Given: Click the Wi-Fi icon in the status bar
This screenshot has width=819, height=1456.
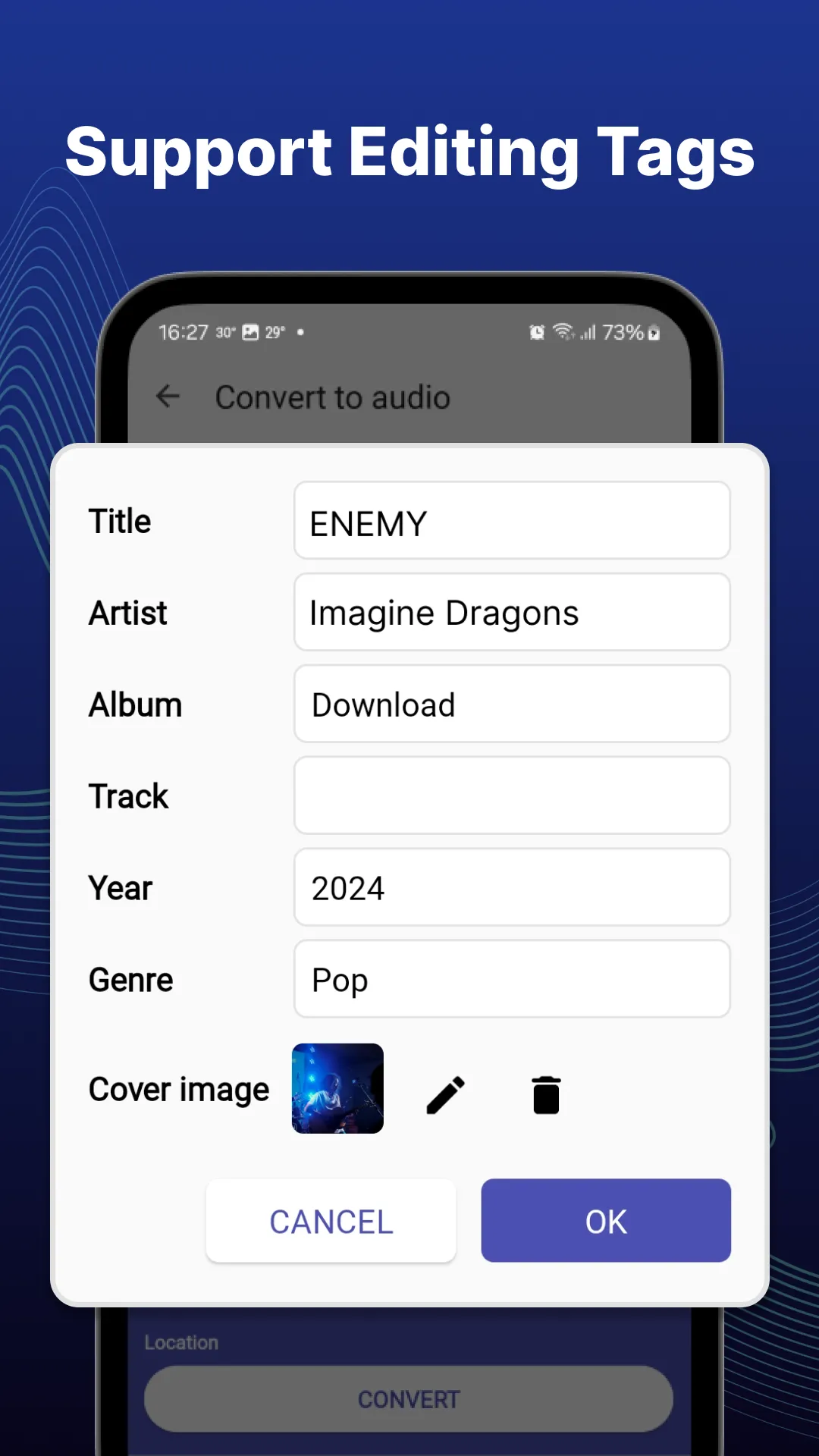Looking at the screenshot, I should click(563, 331).
